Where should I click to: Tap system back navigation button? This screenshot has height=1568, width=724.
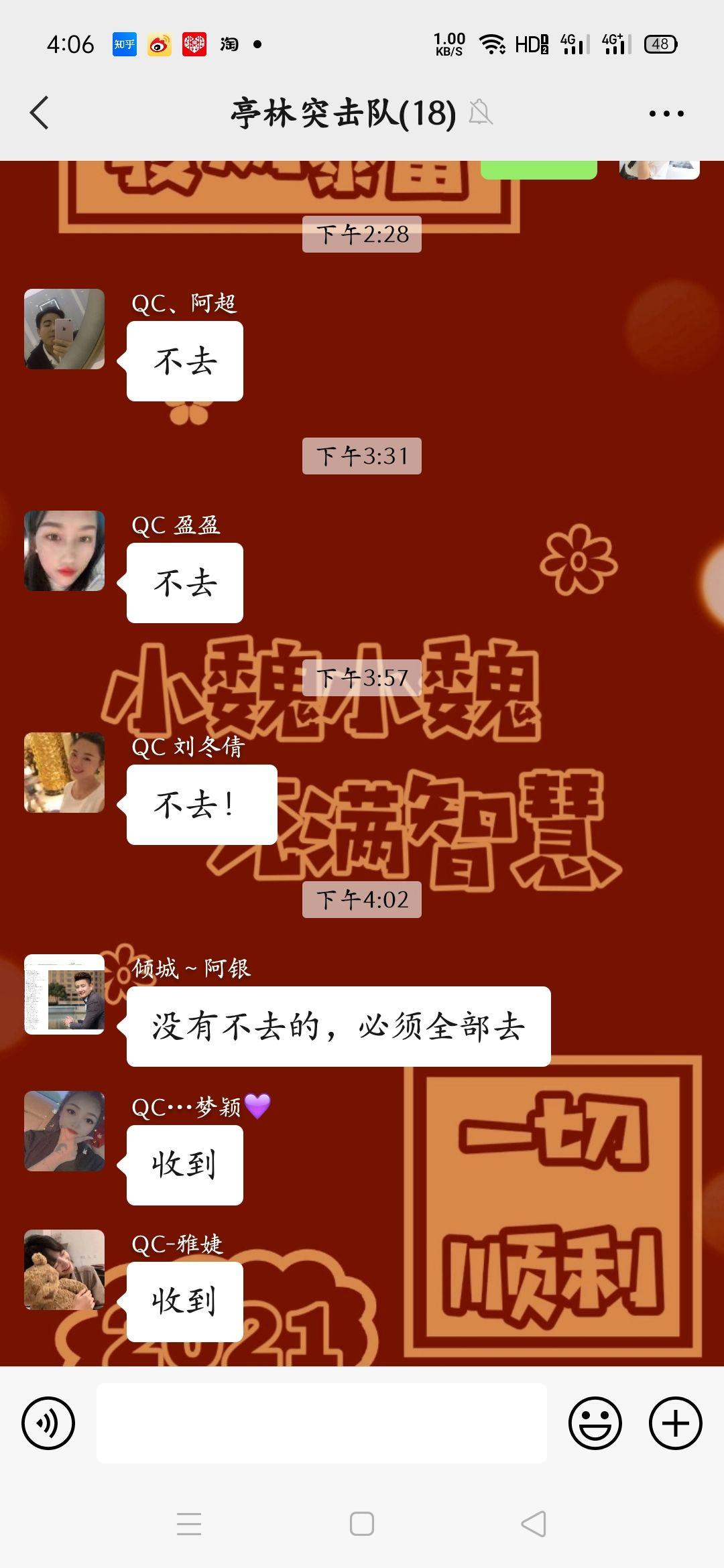(x=534, y=1524)
